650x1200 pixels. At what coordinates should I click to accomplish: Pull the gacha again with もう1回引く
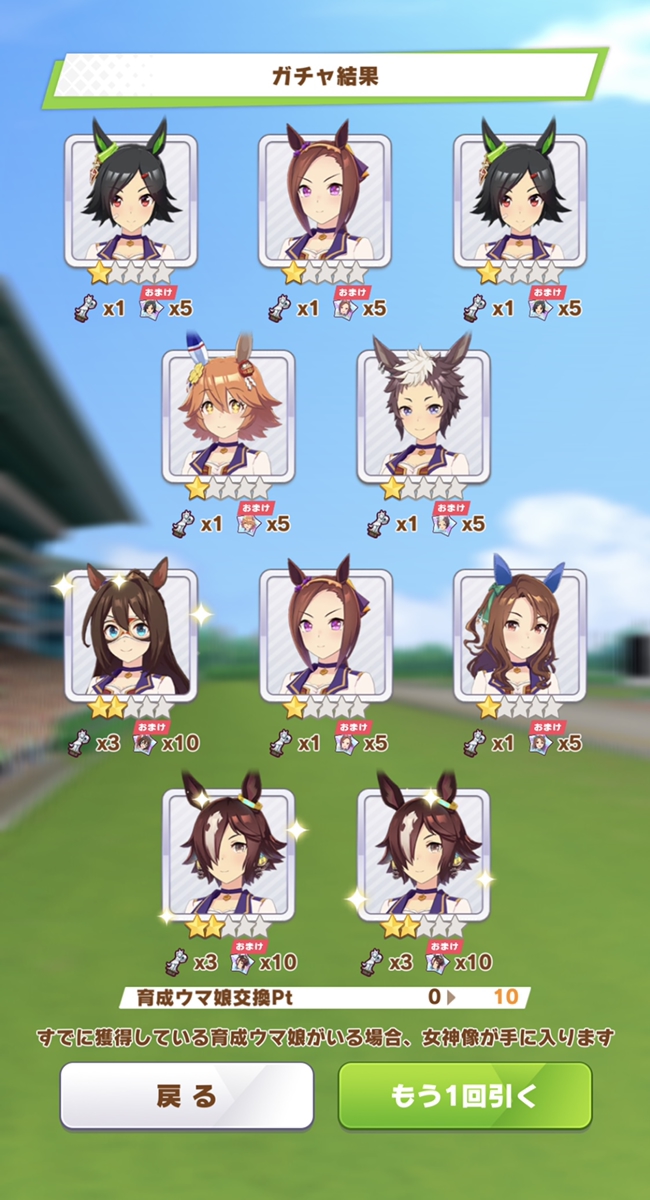(465, 1095)
